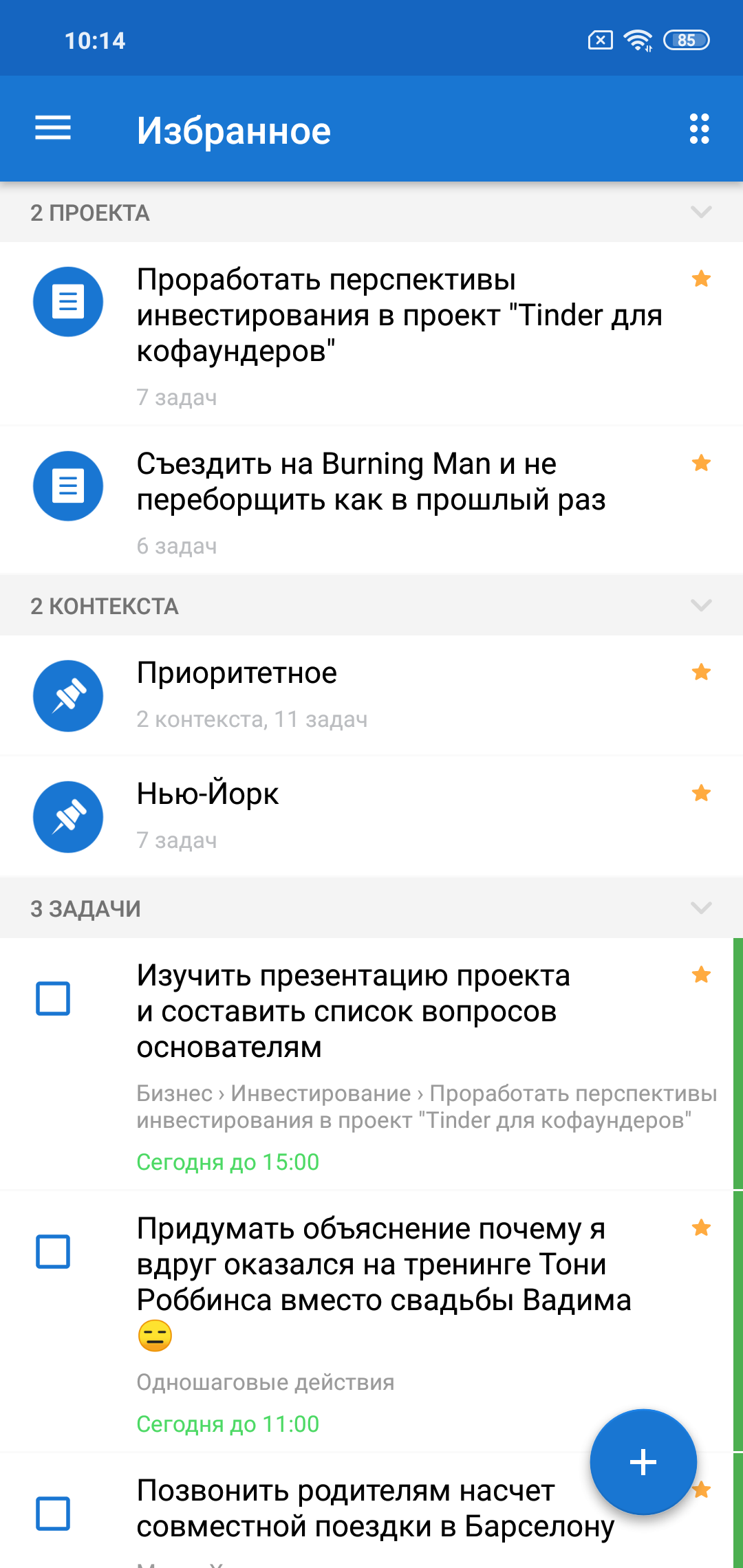Collapse the 2 КОНТЕКСТА section

[700, 605]
